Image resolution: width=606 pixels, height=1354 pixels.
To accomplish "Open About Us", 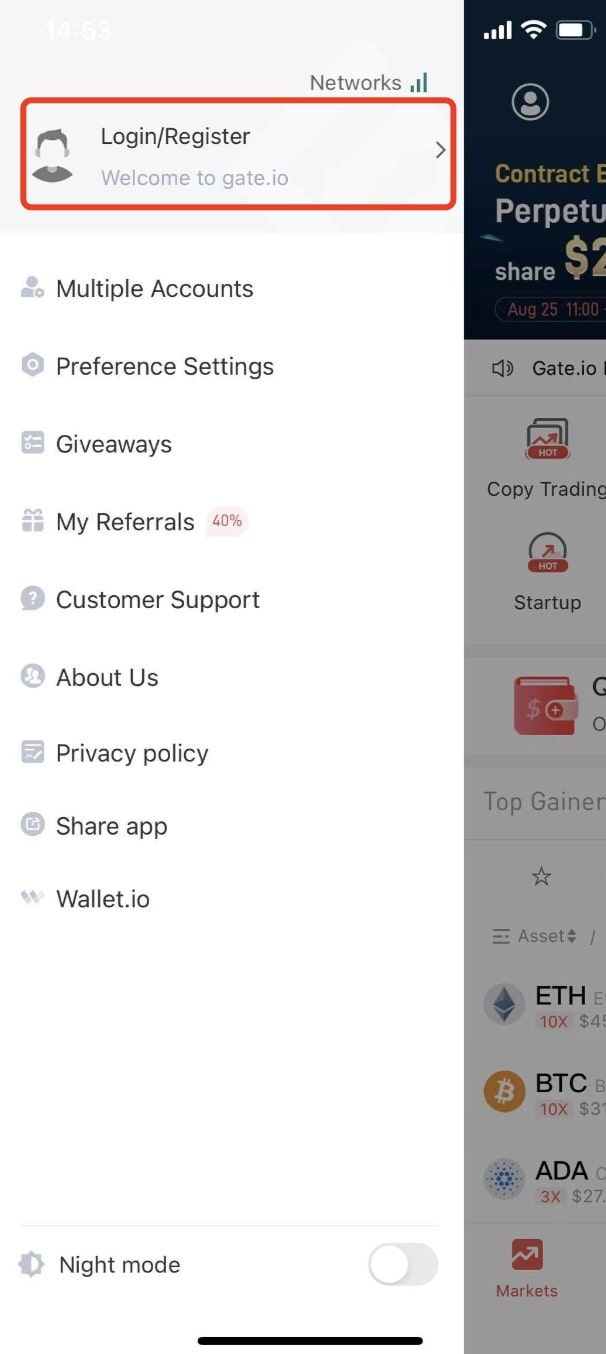I will click(106, 678).
